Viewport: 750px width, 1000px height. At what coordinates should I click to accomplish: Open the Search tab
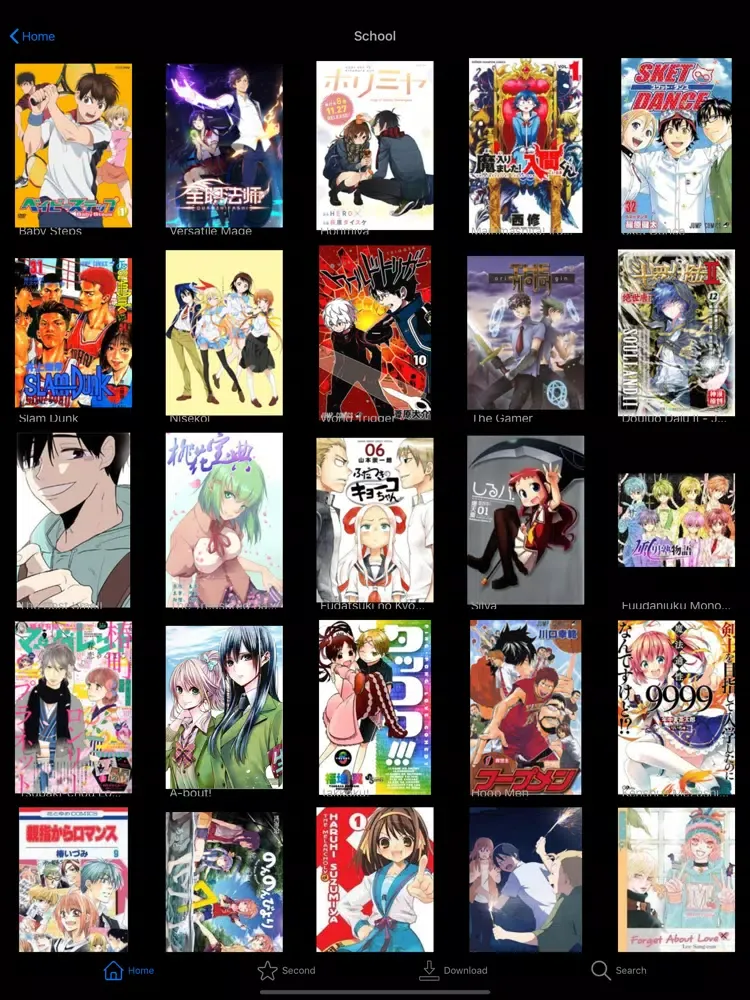[x=618, y=970]
